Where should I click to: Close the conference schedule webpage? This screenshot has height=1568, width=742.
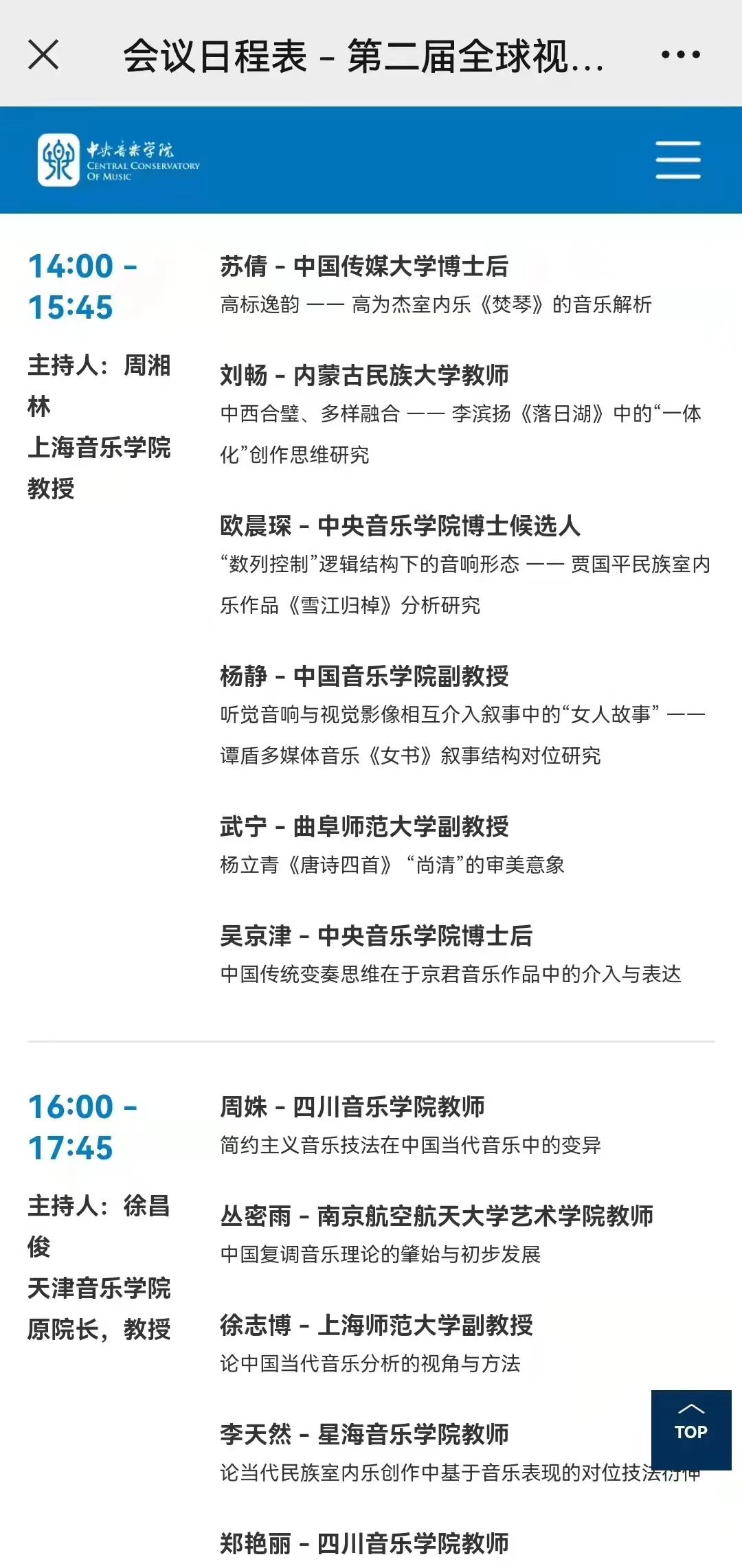coord(44,55)
